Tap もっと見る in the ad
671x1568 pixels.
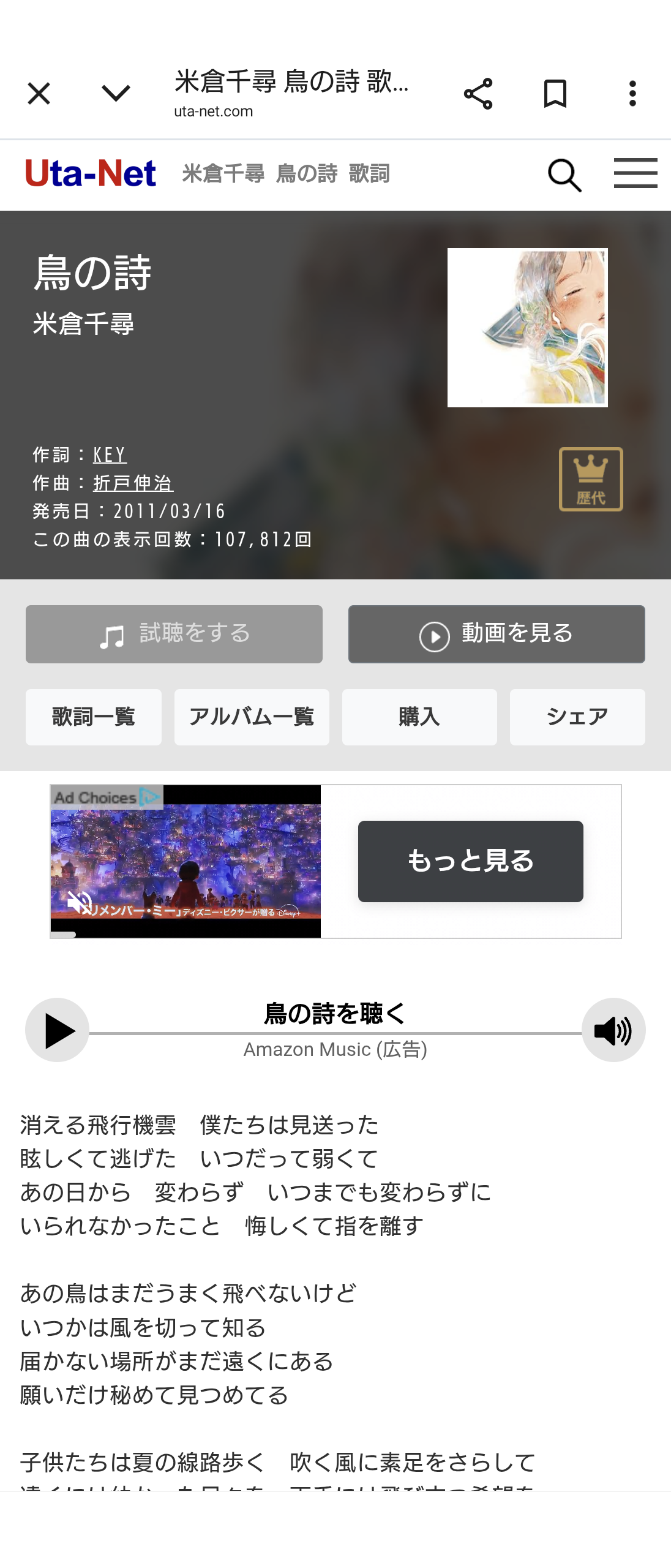(470, 861)
